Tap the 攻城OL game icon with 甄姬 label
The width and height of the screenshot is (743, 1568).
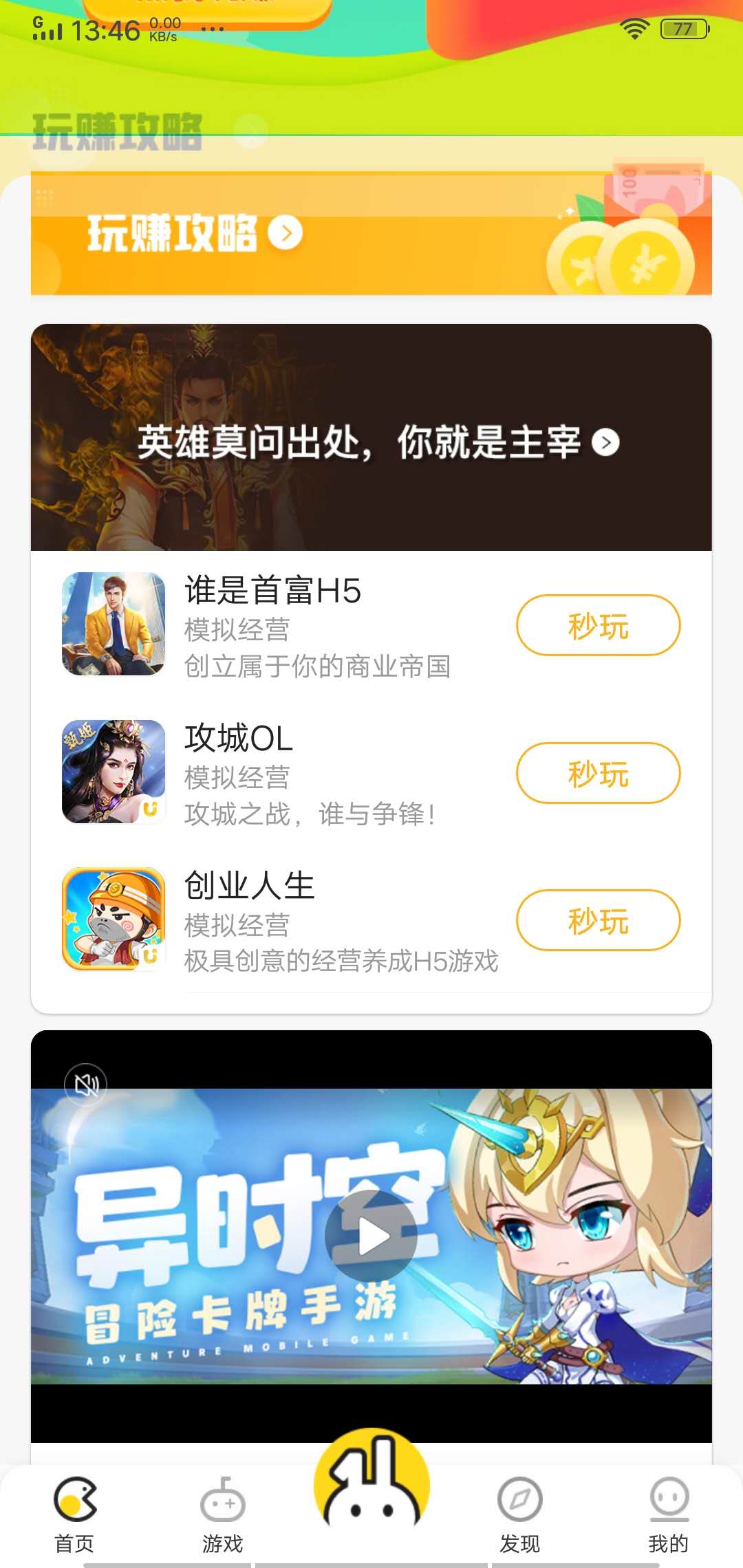112,772
